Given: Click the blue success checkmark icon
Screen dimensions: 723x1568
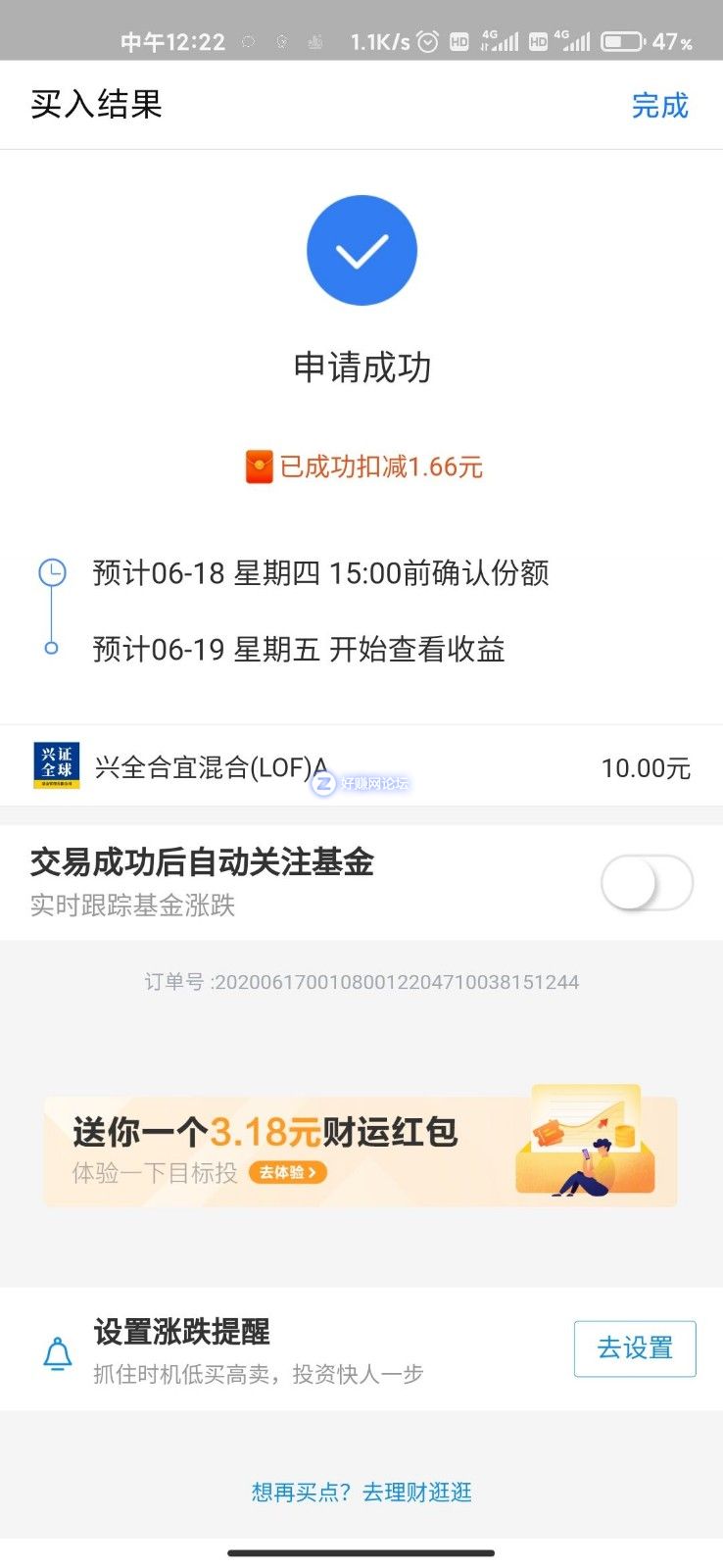Looking at the screenshot, I should pos(361,250).
